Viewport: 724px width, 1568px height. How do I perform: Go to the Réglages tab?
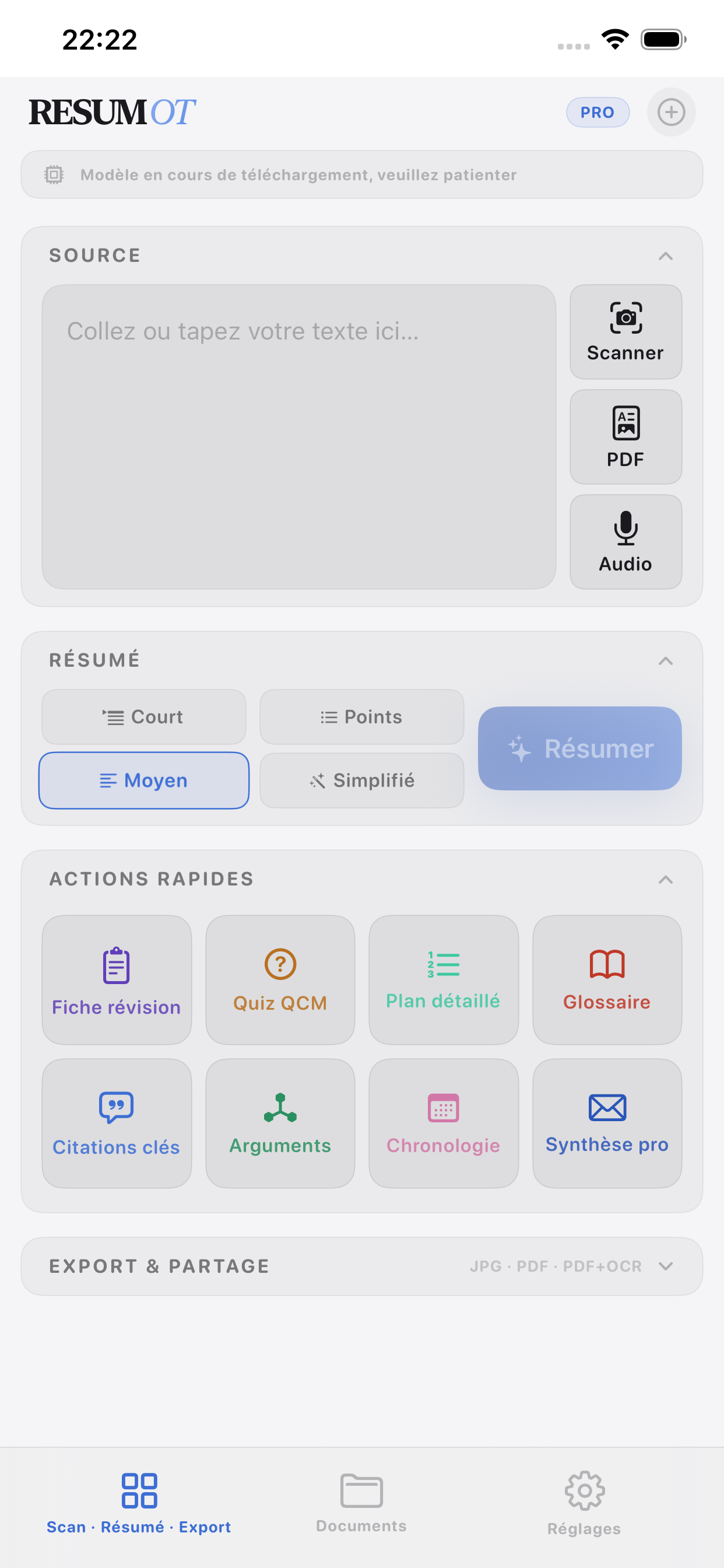(584, 1501)
